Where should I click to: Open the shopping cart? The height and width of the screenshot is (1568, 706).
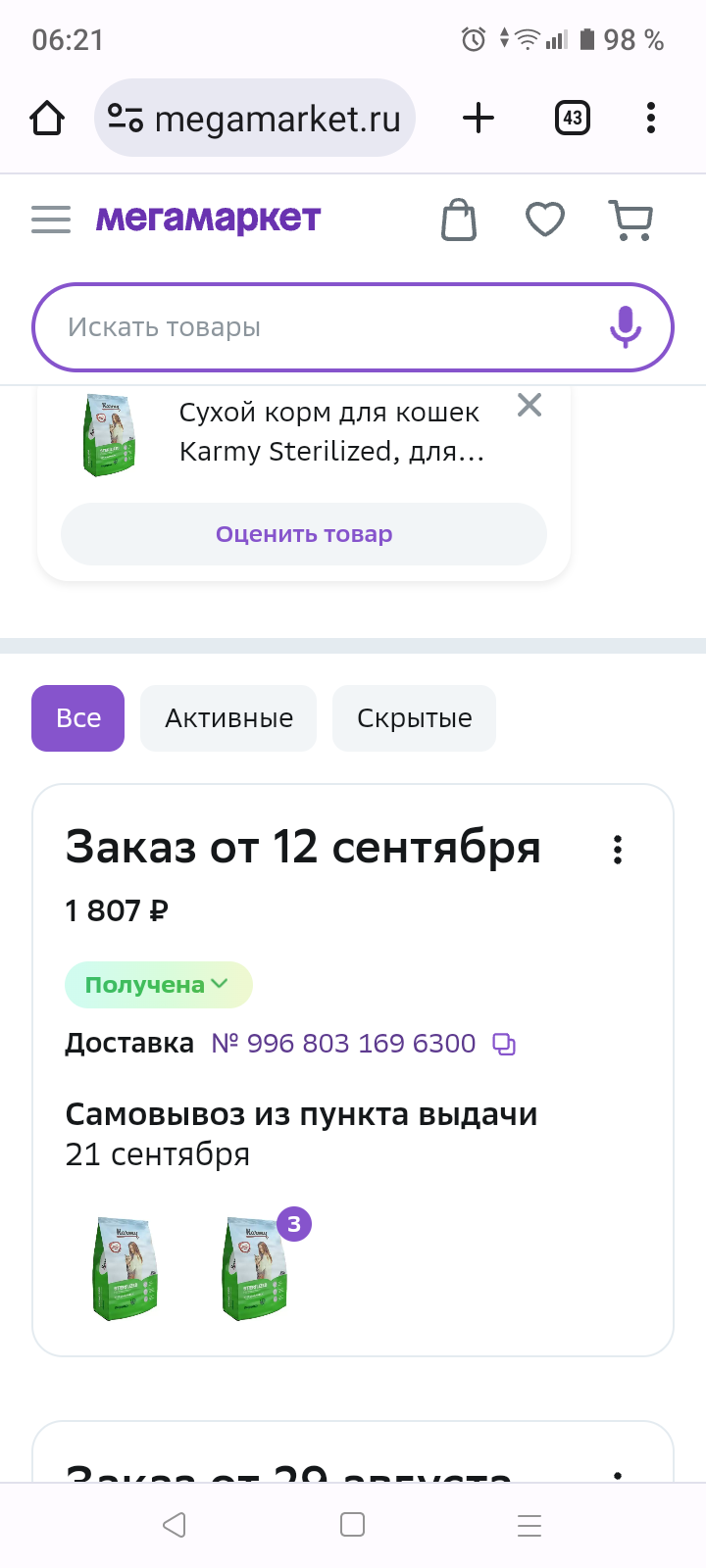[631, 220]
